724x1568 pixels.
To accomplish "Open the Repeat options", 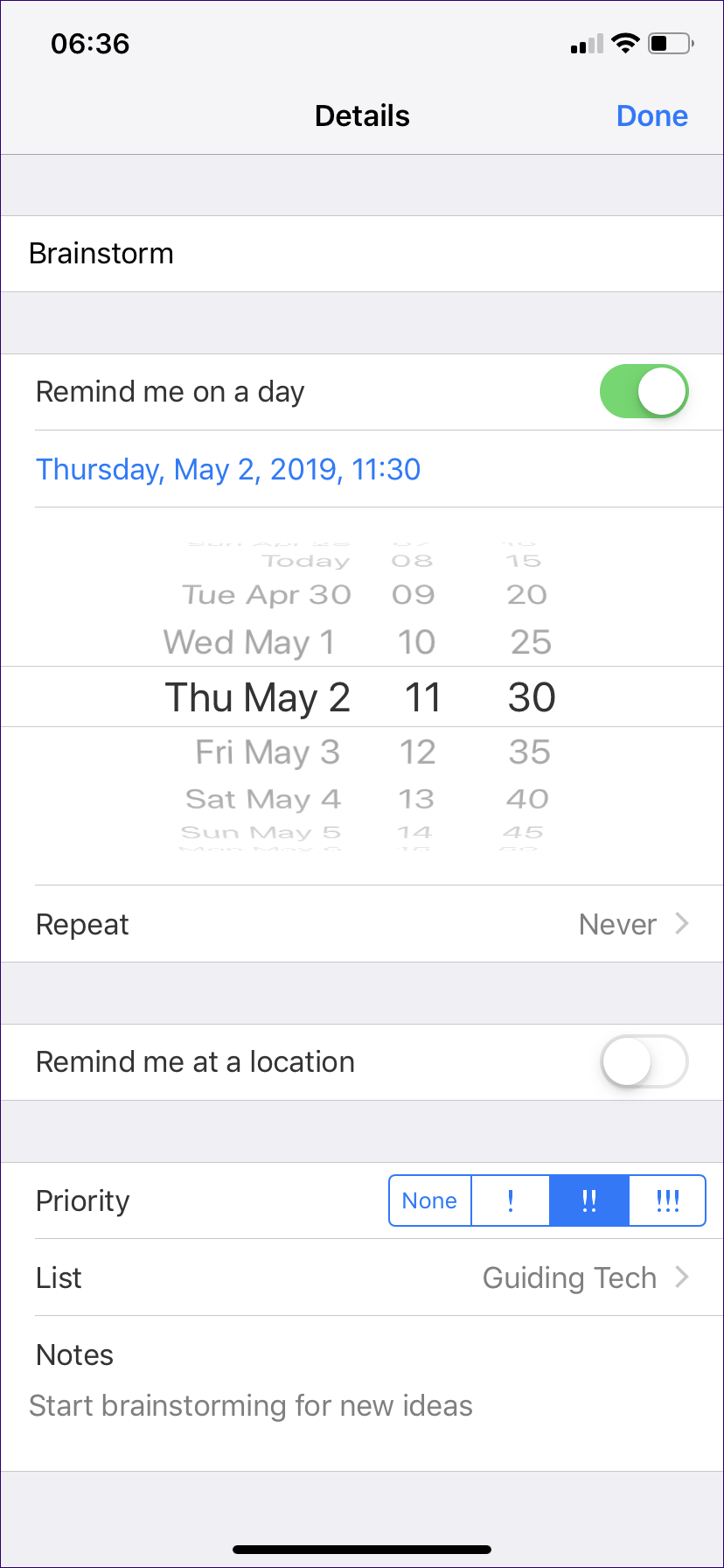I will coord(362,925).
